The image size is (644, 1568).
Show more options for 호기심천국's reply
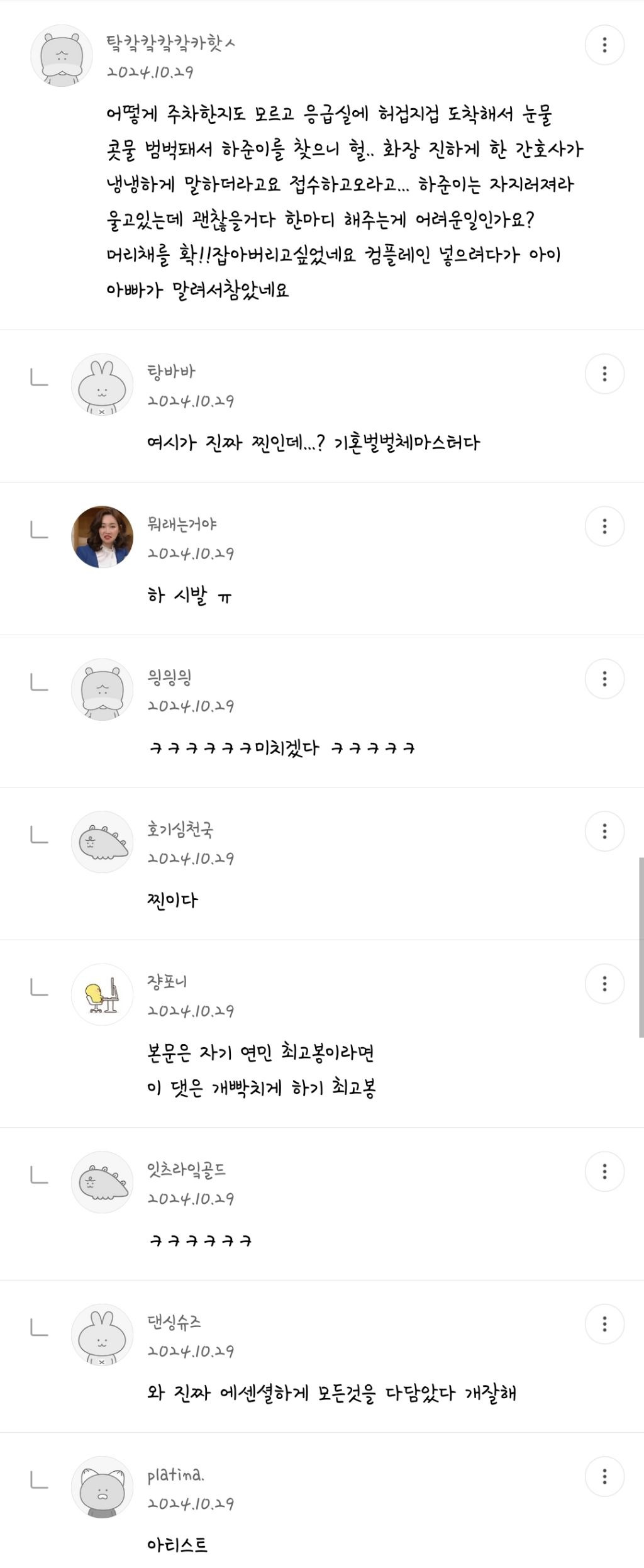point(604,831)
